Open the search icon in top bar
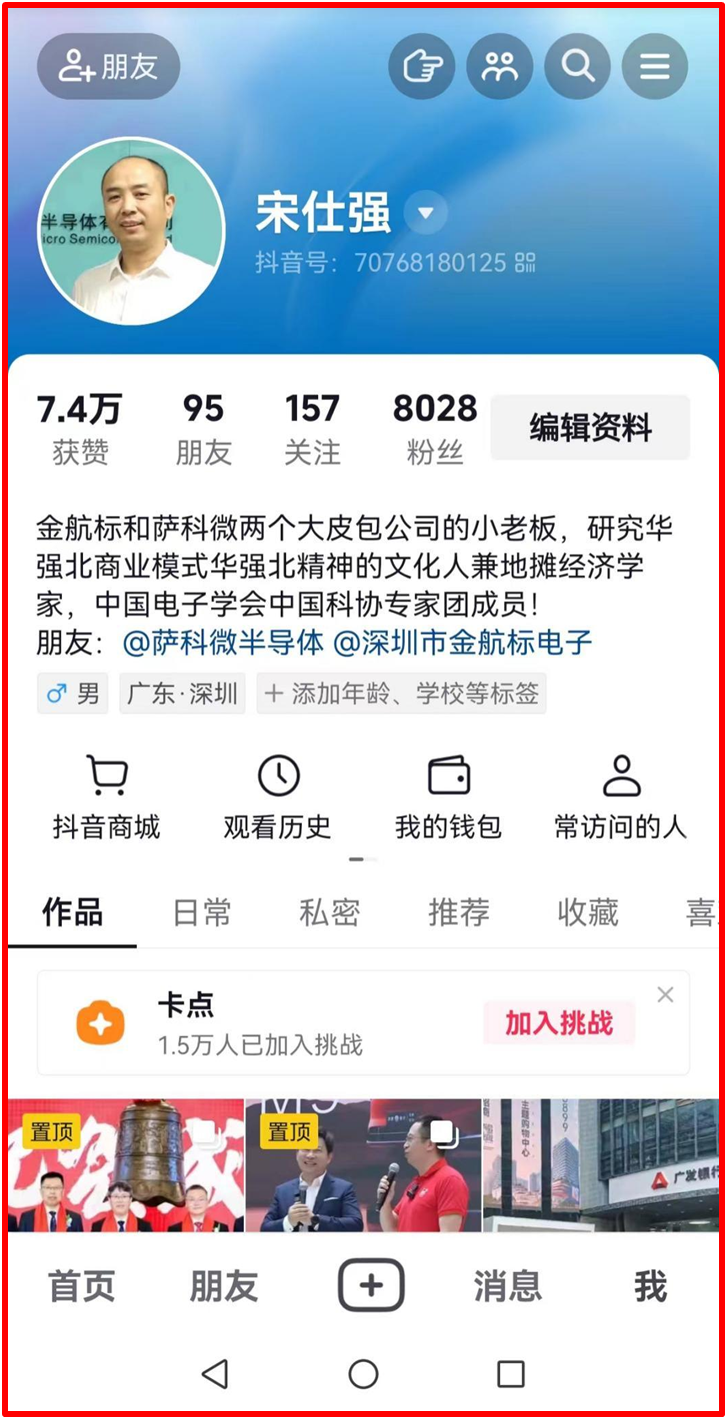This screenshot has height=1419, width=727. point(577,66)
